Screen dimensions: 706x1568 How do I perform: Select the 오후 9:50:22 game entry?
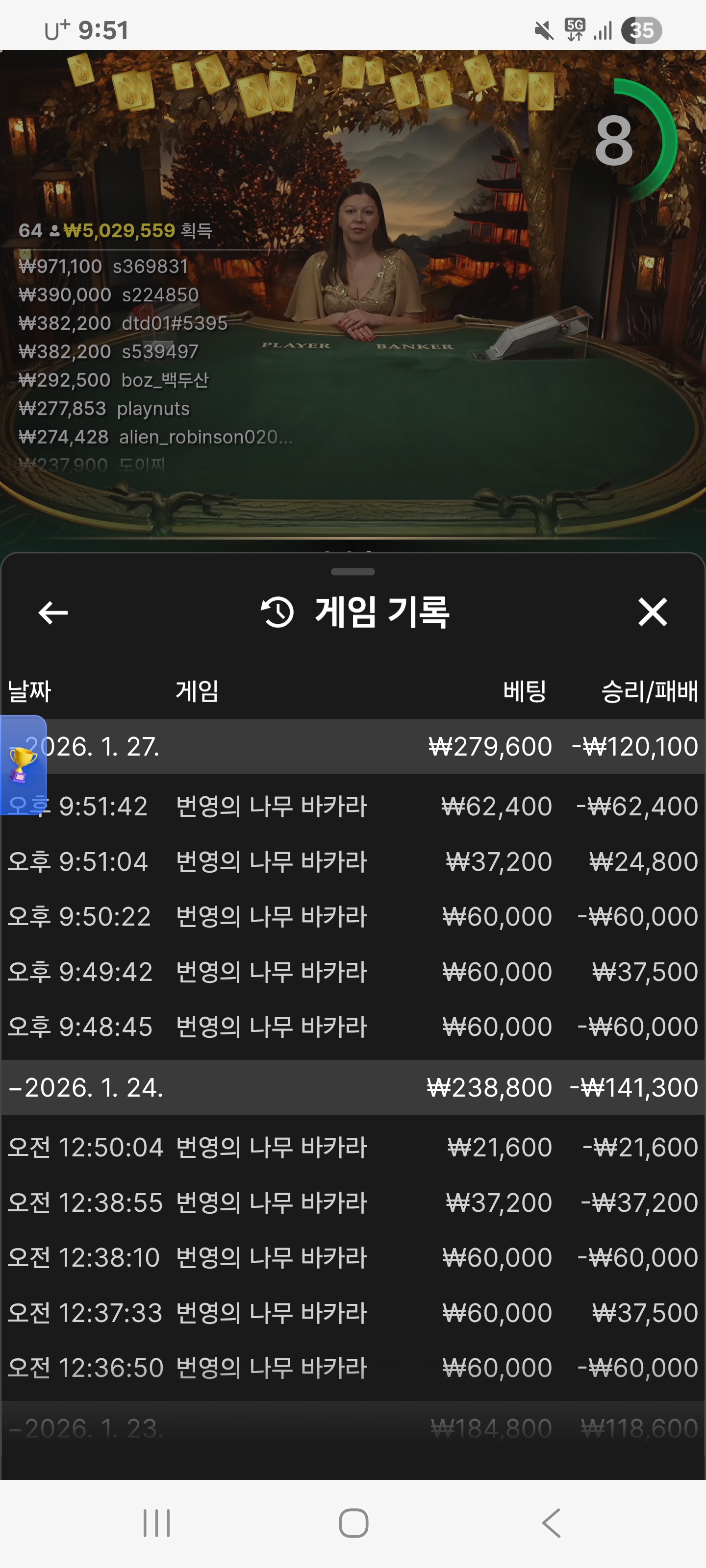[353, 916]
